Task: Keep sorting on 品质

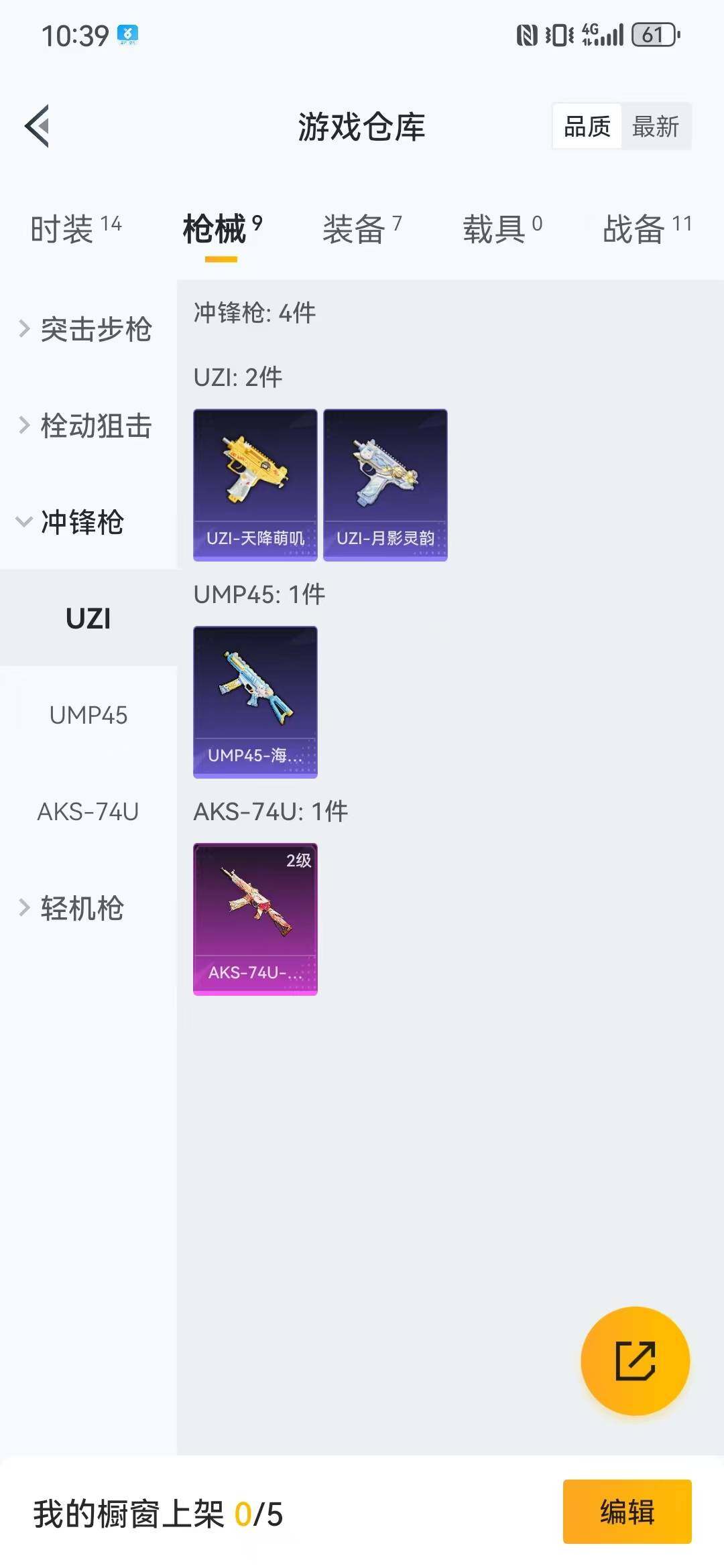Action: click(587, 126)
